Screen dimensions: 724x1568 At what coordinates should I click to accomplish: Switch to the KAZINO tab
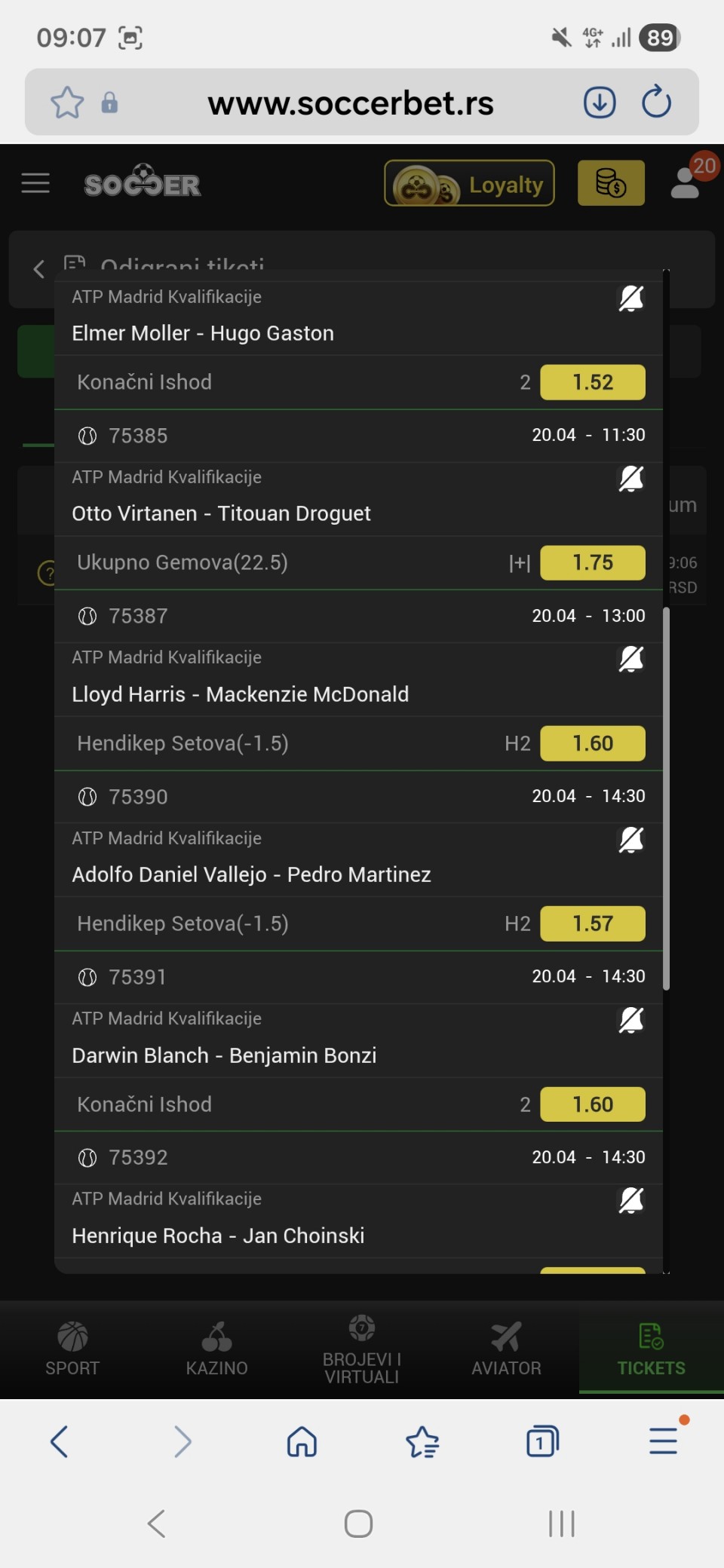pos(217,1349)
